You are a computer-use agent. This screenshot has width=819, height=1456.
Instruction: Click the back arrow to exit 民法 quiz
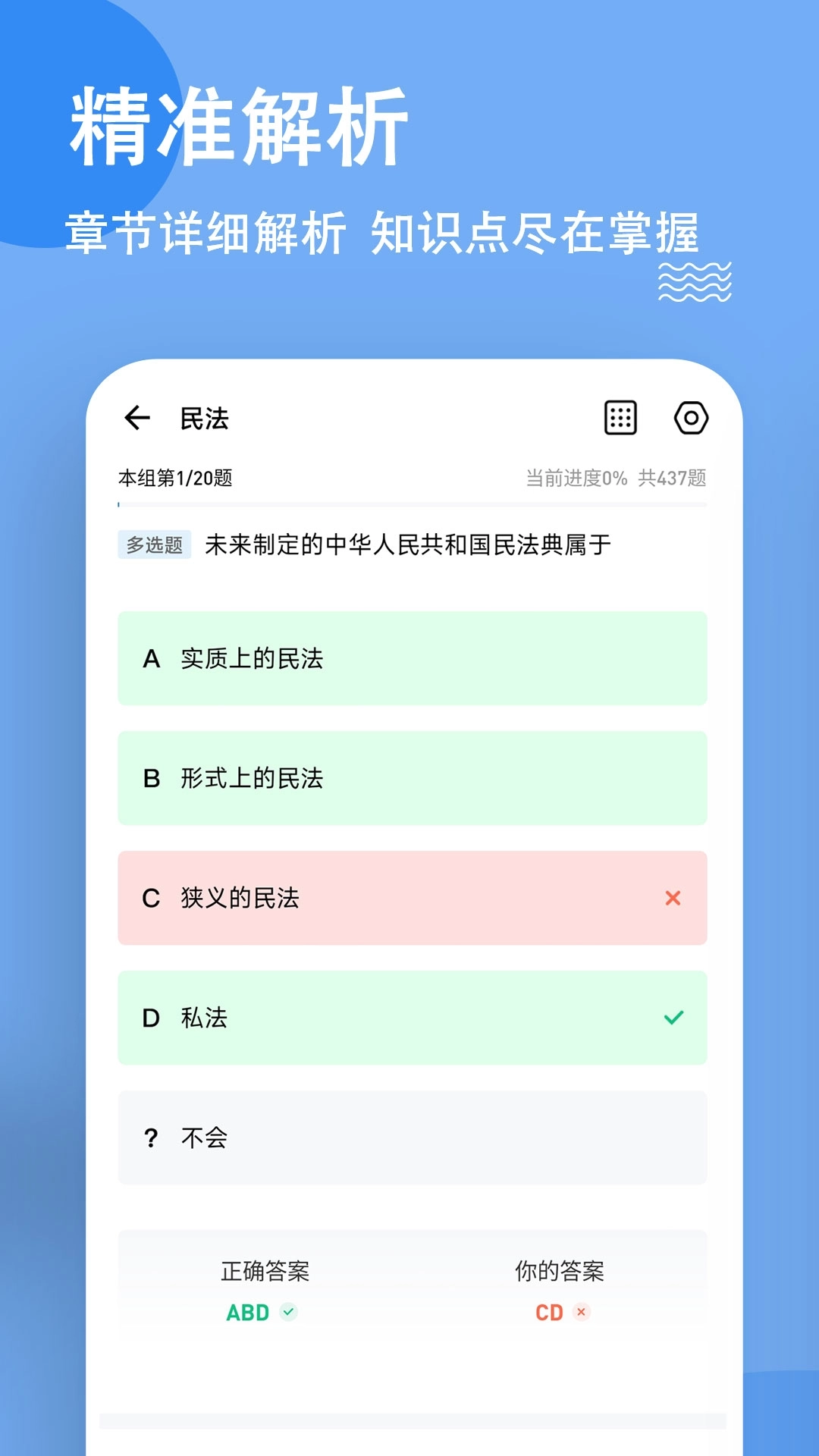pos(136,417)
